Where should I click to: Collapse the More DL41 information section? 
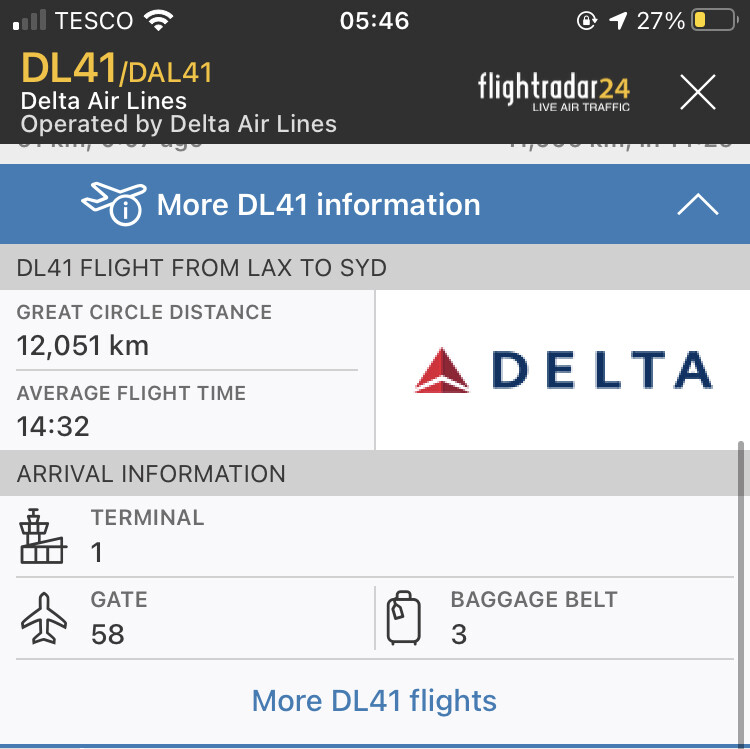click(697, 205)
